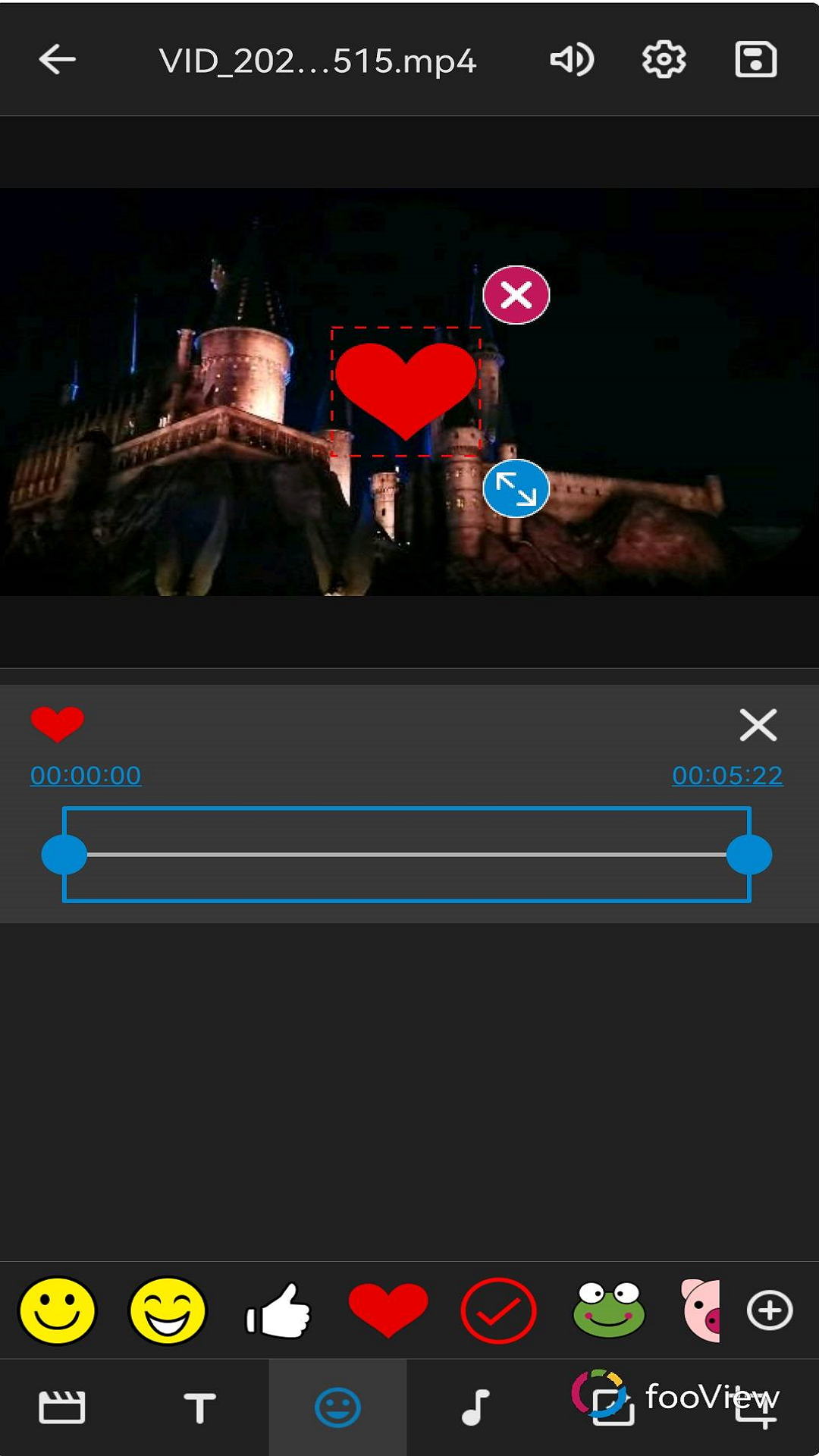Viewport: 819px width, 1456px height.
Task: Delete the heart overlay from the video
Action: click(x=516, y=294)
